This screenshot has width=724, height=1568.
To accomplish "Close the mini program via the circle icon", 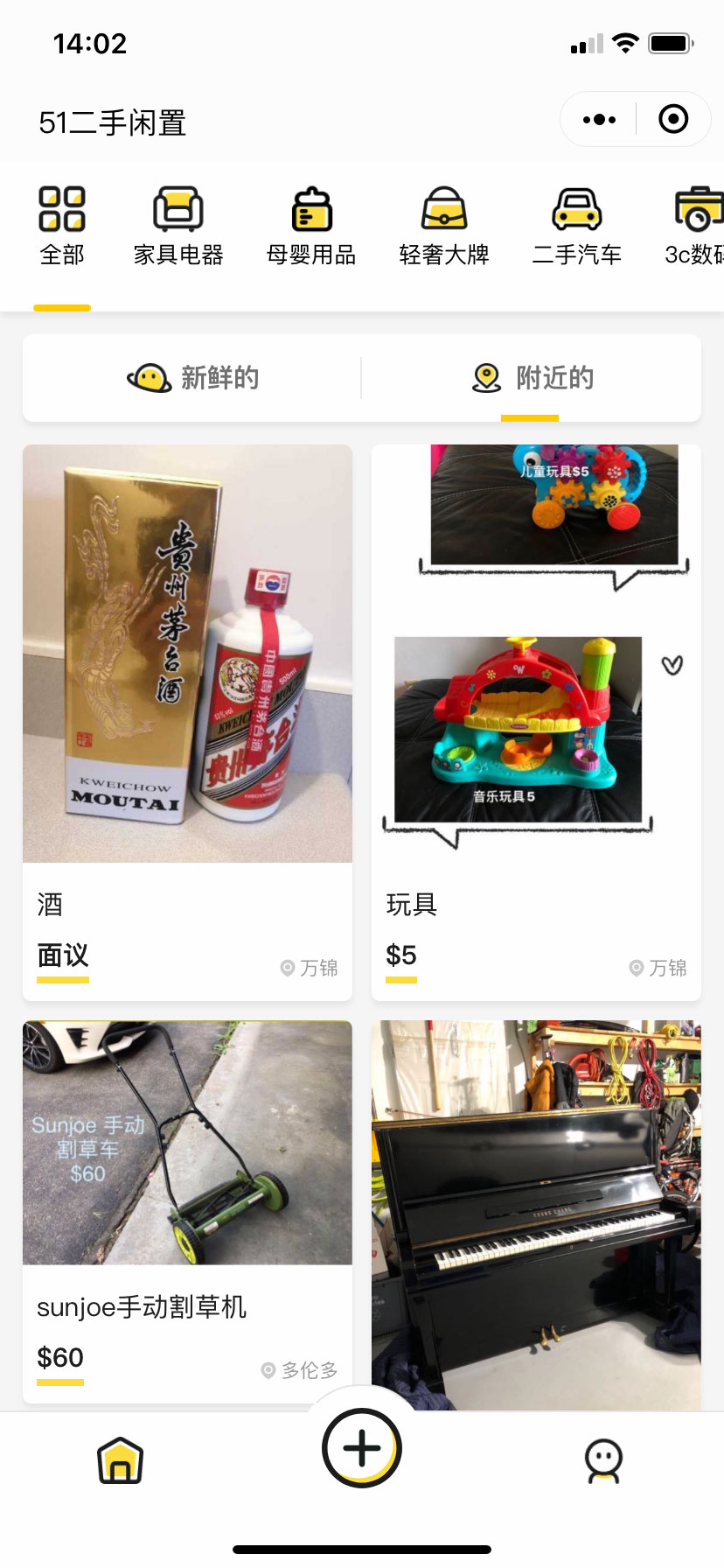I will click(x=673, y=120).
